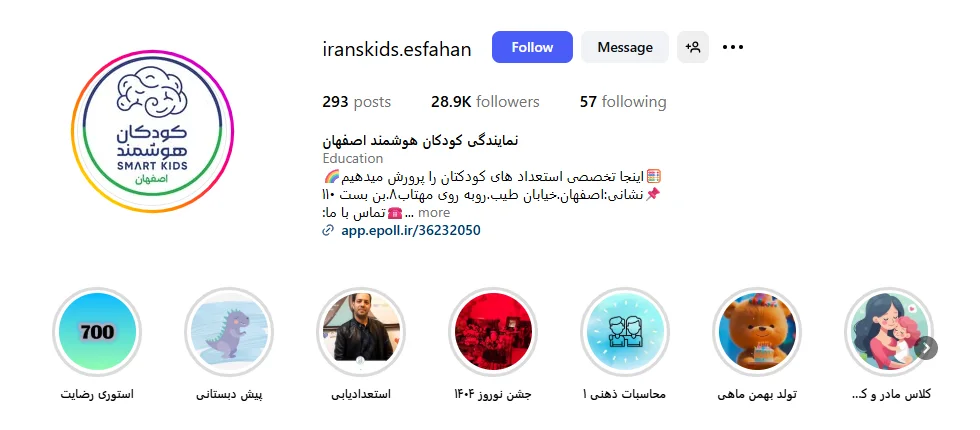This screenshot has width=980, height=430.
Task: View the 57 following list
Action: [x=622, y=102]
